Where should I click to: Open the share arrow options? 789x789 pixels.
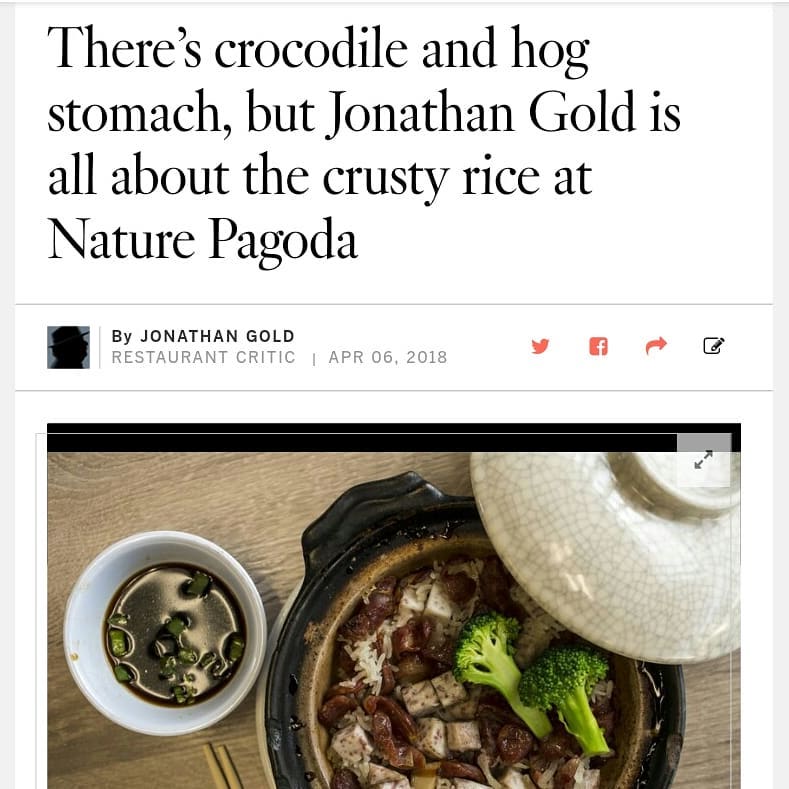coord(656,346)
